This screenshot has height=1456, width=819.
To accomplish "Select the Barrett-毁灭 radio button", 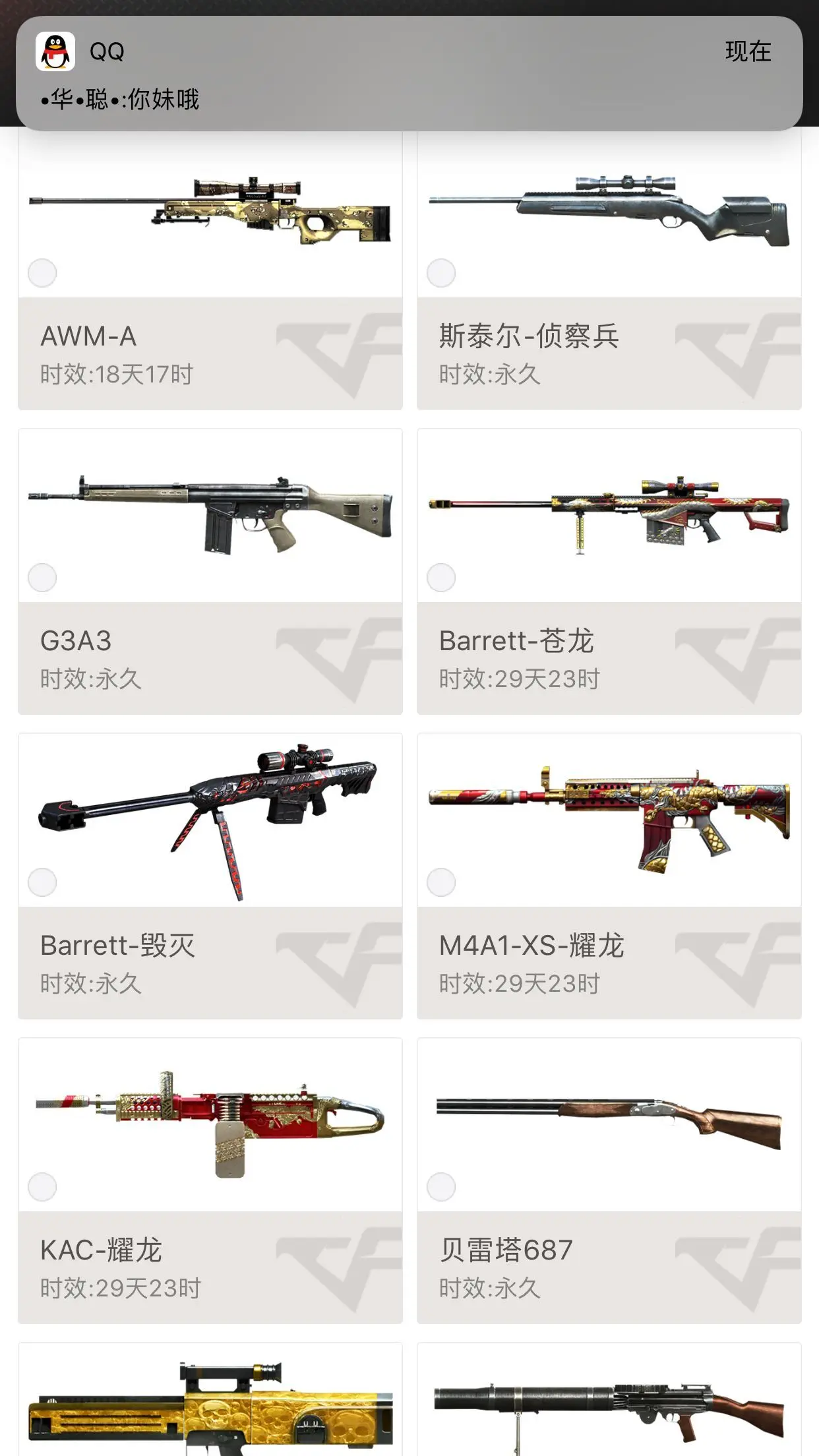I will [x=42, y=882].
